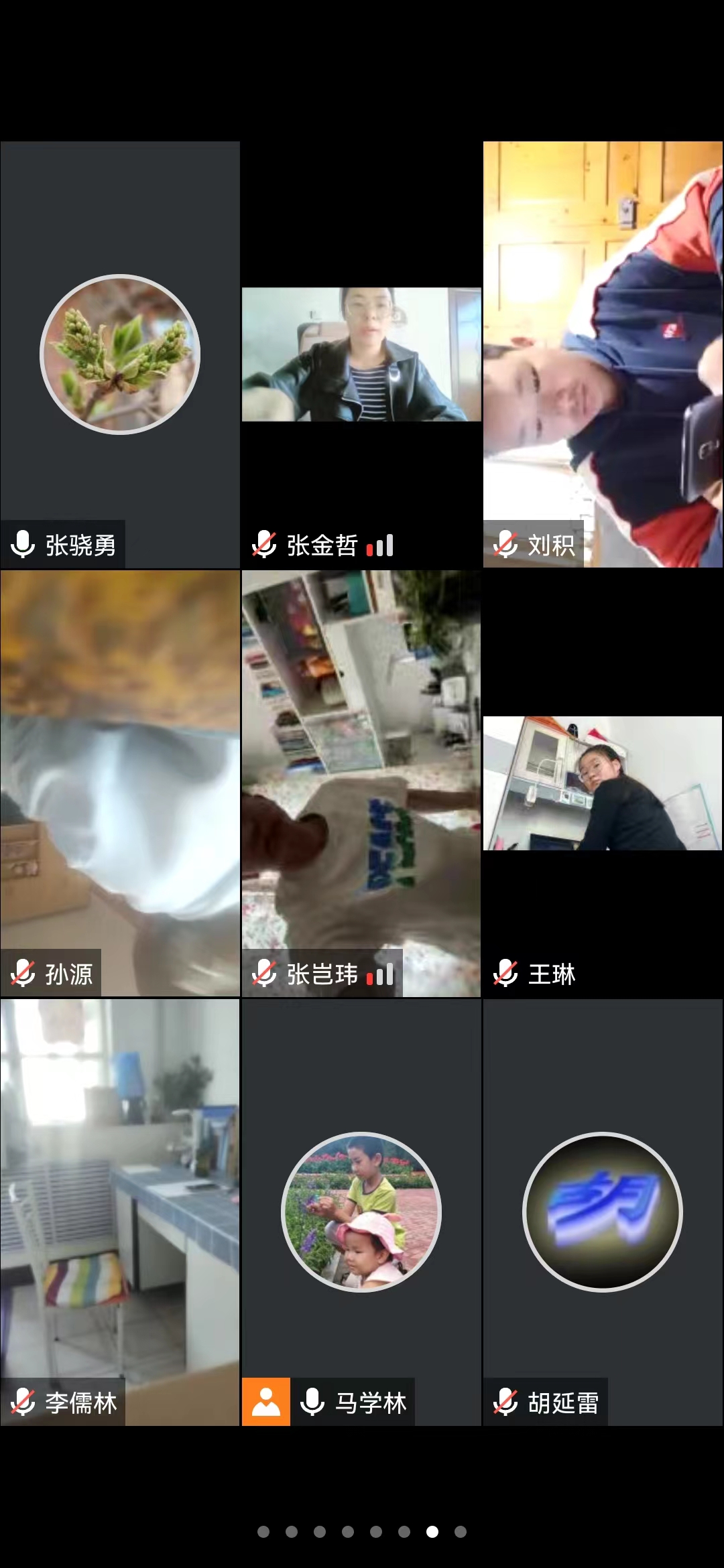724x1568 pixels.
Task: Select 马学林's participant tile
Action: [361, 1212]
